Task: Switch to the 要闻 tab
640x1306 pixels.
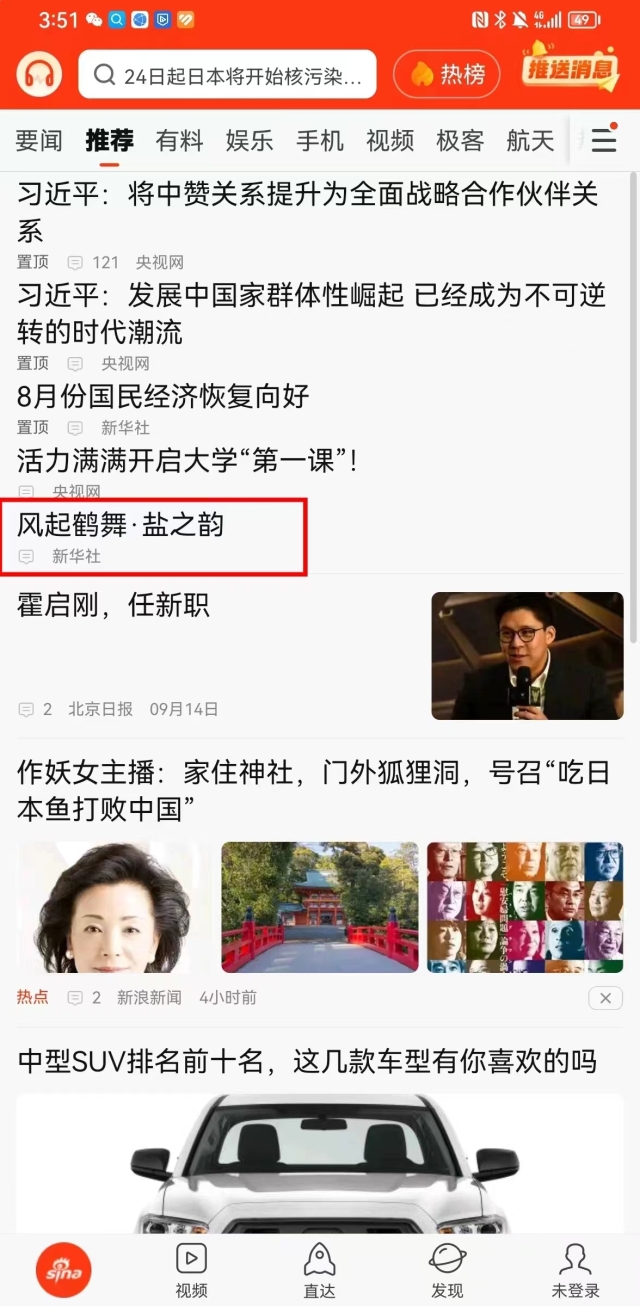Action: pyautogui.click(x=39, y=141)
